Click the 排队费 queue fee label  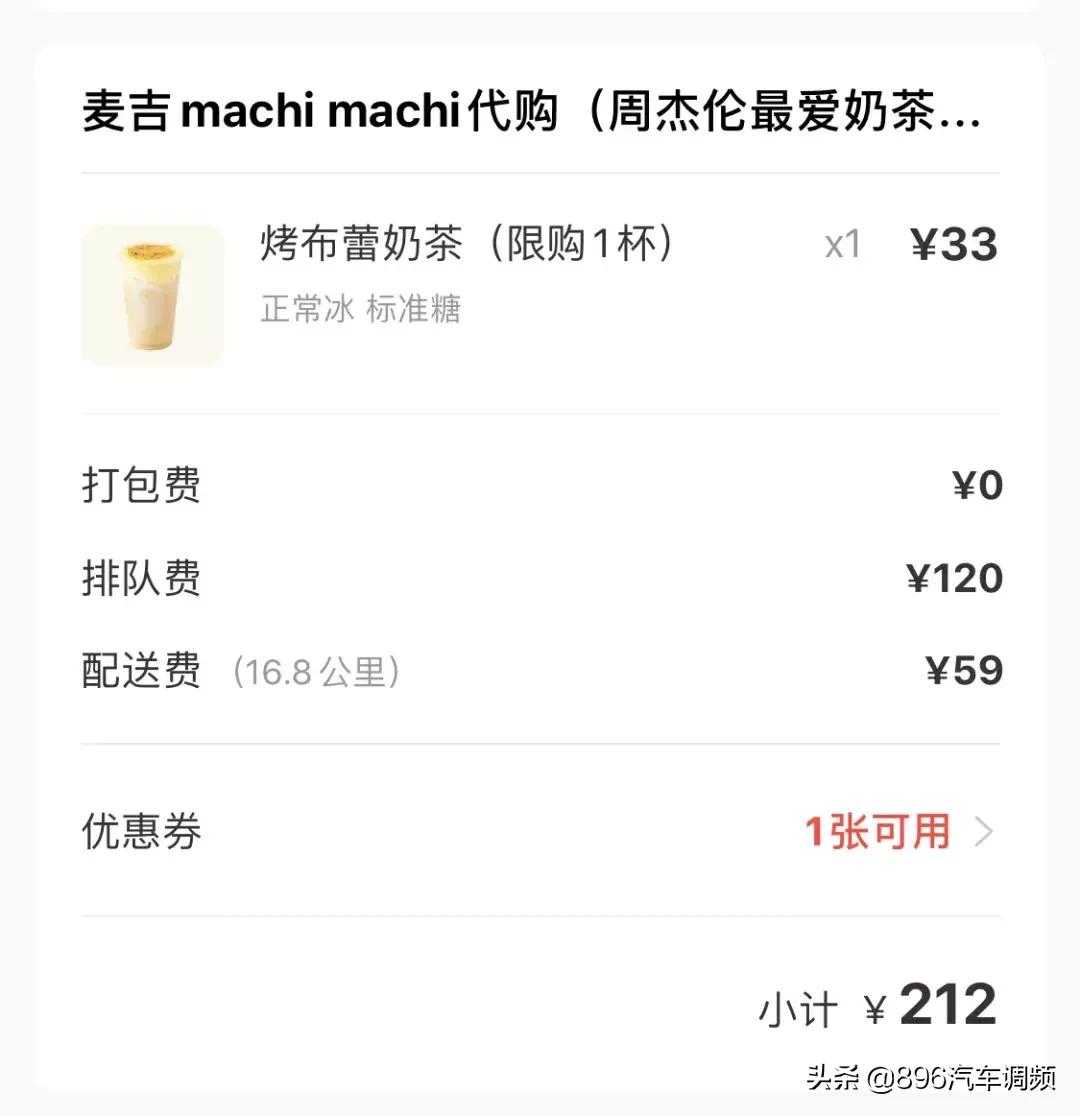coord(141,578)
